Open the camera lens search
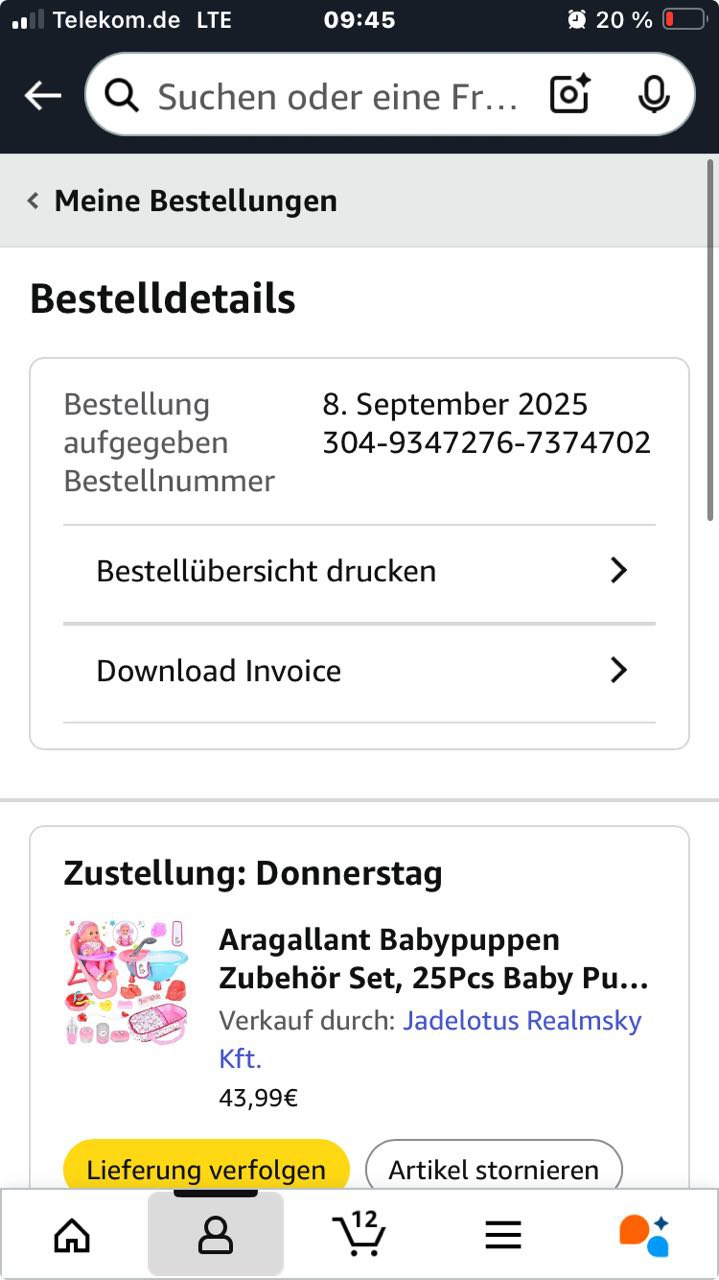Viewport: 719px width, 1280px height. [570, 95]
